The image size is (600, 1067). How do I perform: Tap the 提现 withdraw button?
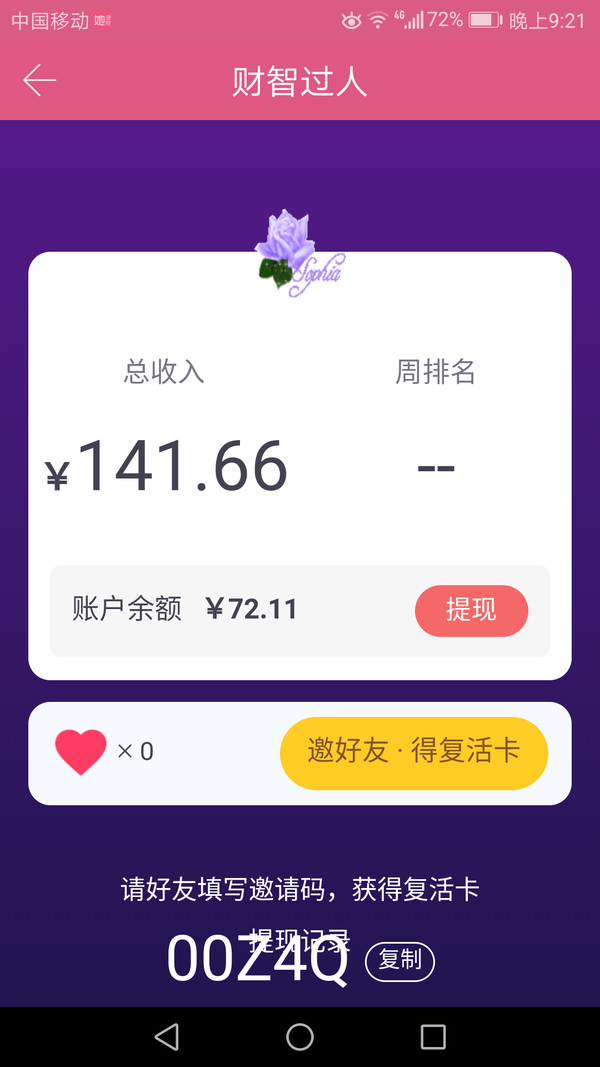coord(471,610)
